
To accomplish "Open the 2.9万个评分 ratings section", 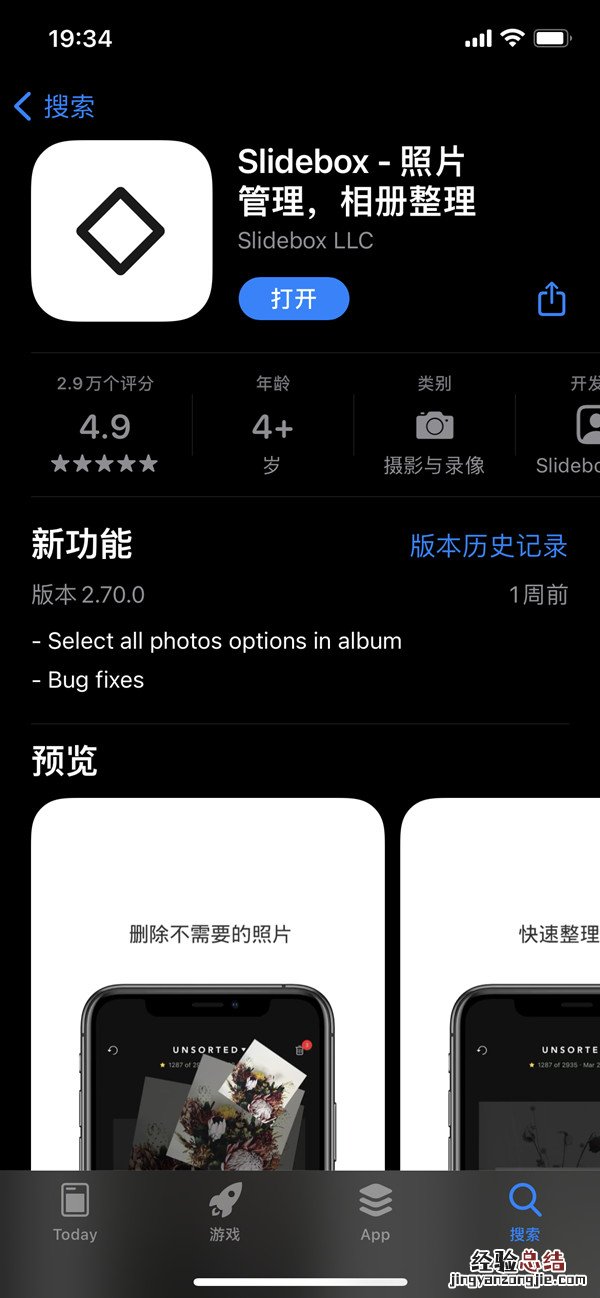I will pos(105,425).
